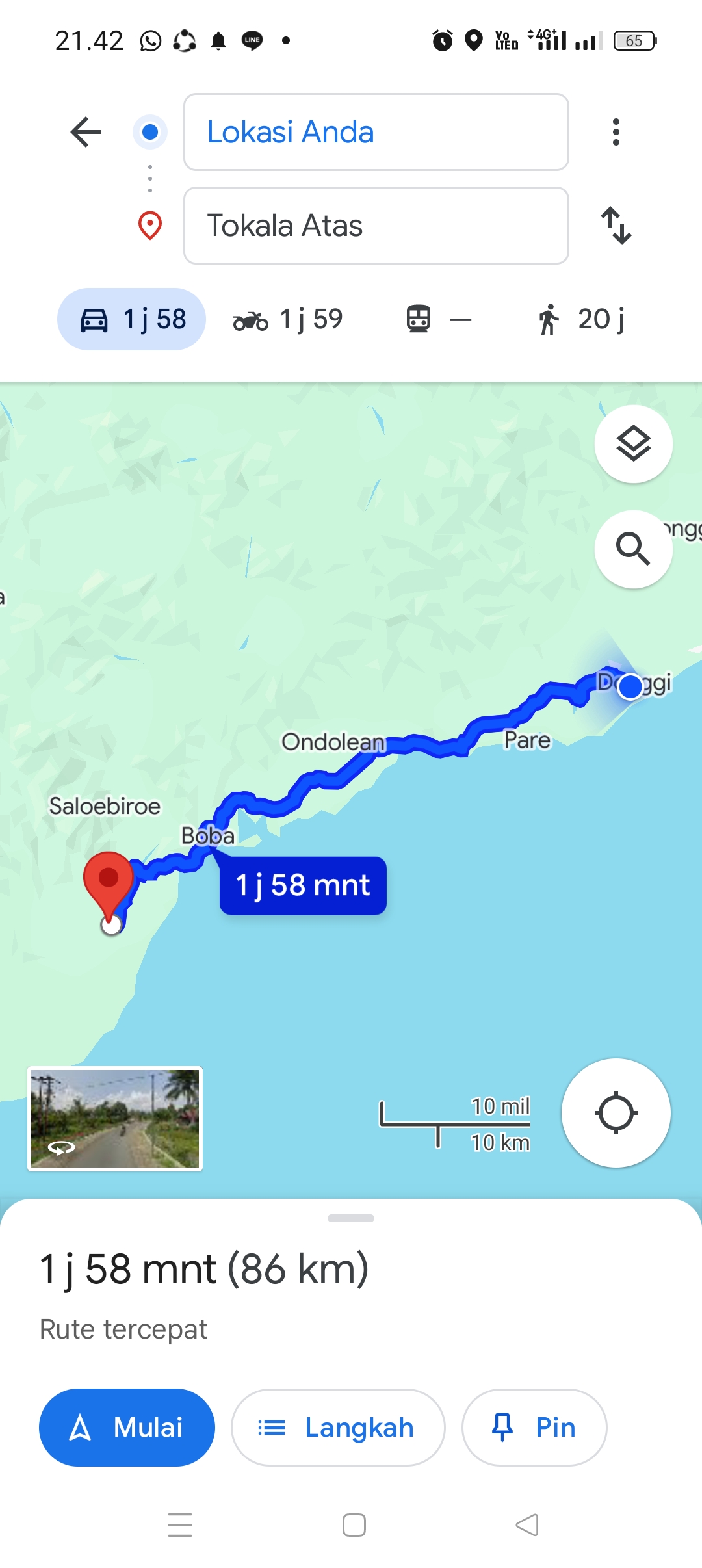Open the map layers button
702x1568 pixels.
(x=634, y=444)
